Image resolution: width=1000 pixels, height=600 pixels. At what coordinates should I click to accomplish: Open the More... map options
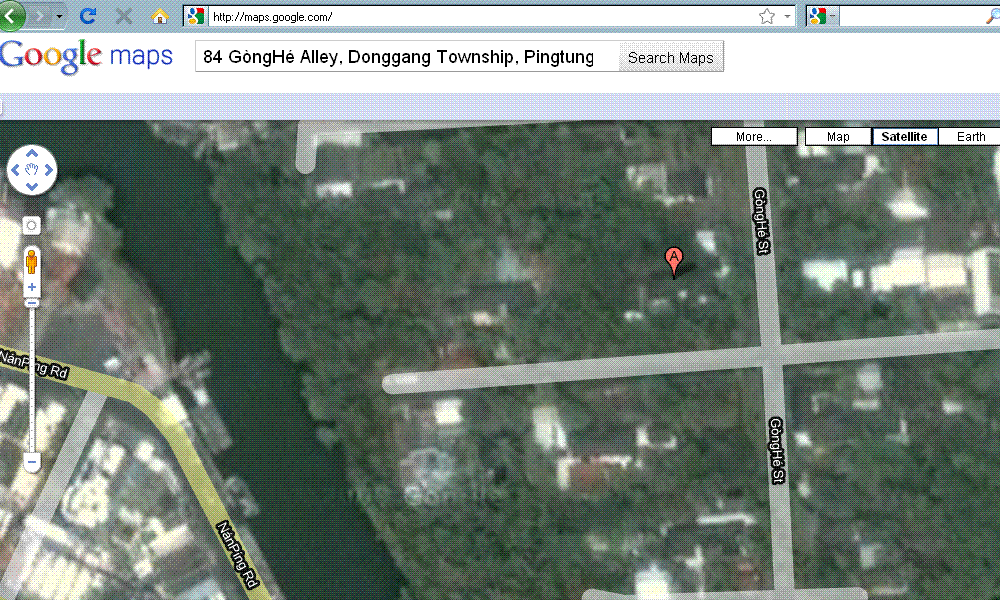pyautogui.click(x=754, y=136)
